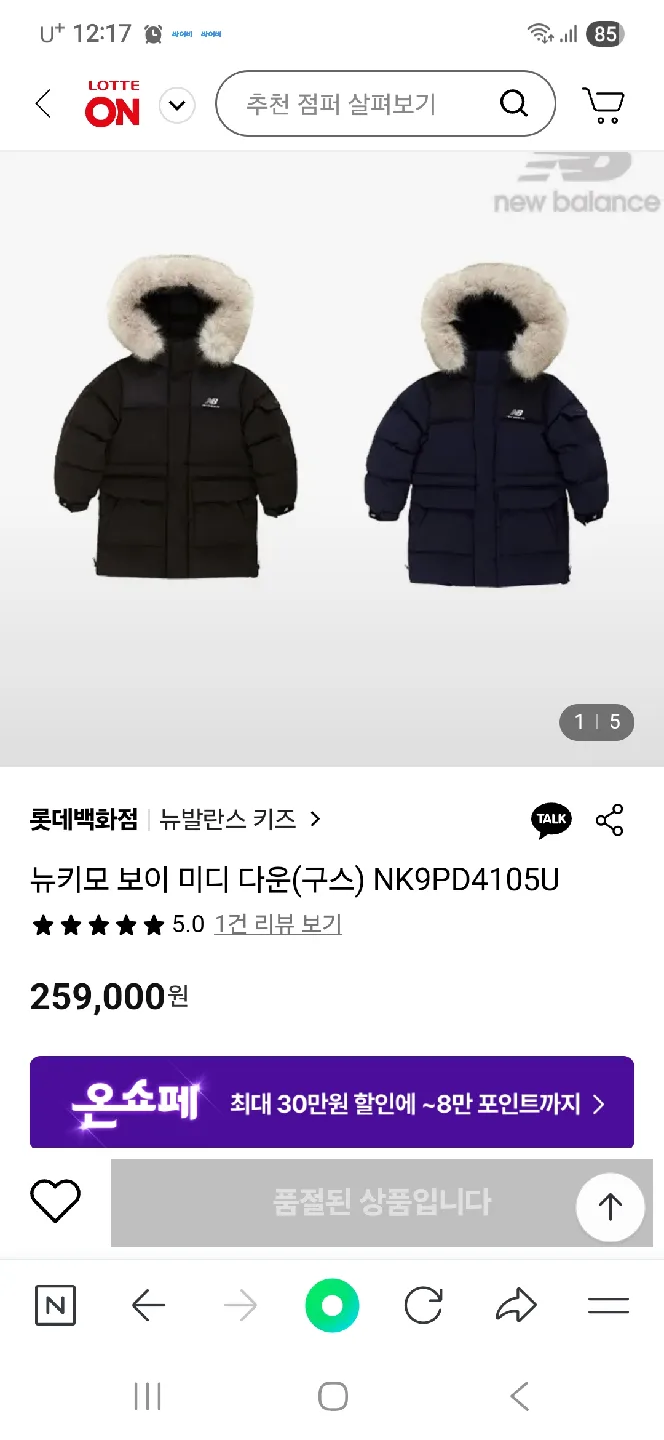Reload the current page
Screen dimensions: 664x1440
coord(423,1305)
